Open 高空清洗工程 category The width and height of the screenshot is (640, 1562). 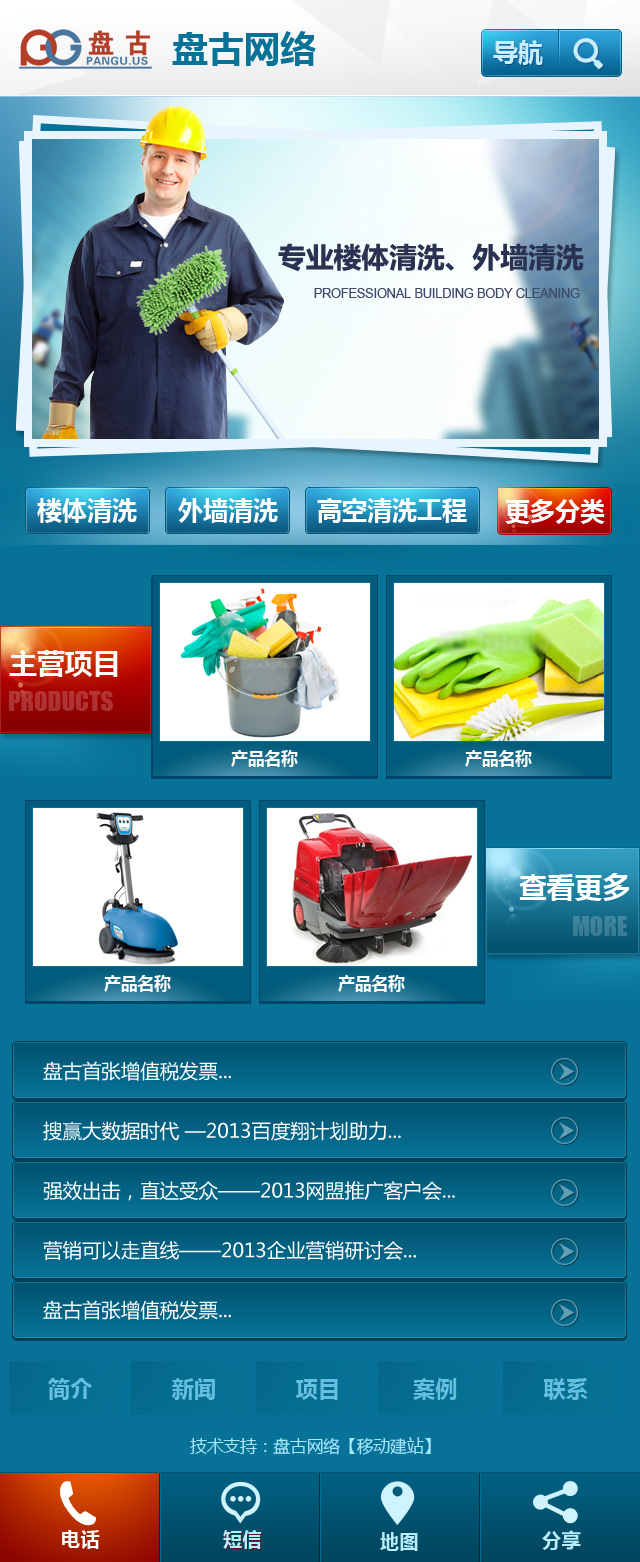tap(392, 511)
